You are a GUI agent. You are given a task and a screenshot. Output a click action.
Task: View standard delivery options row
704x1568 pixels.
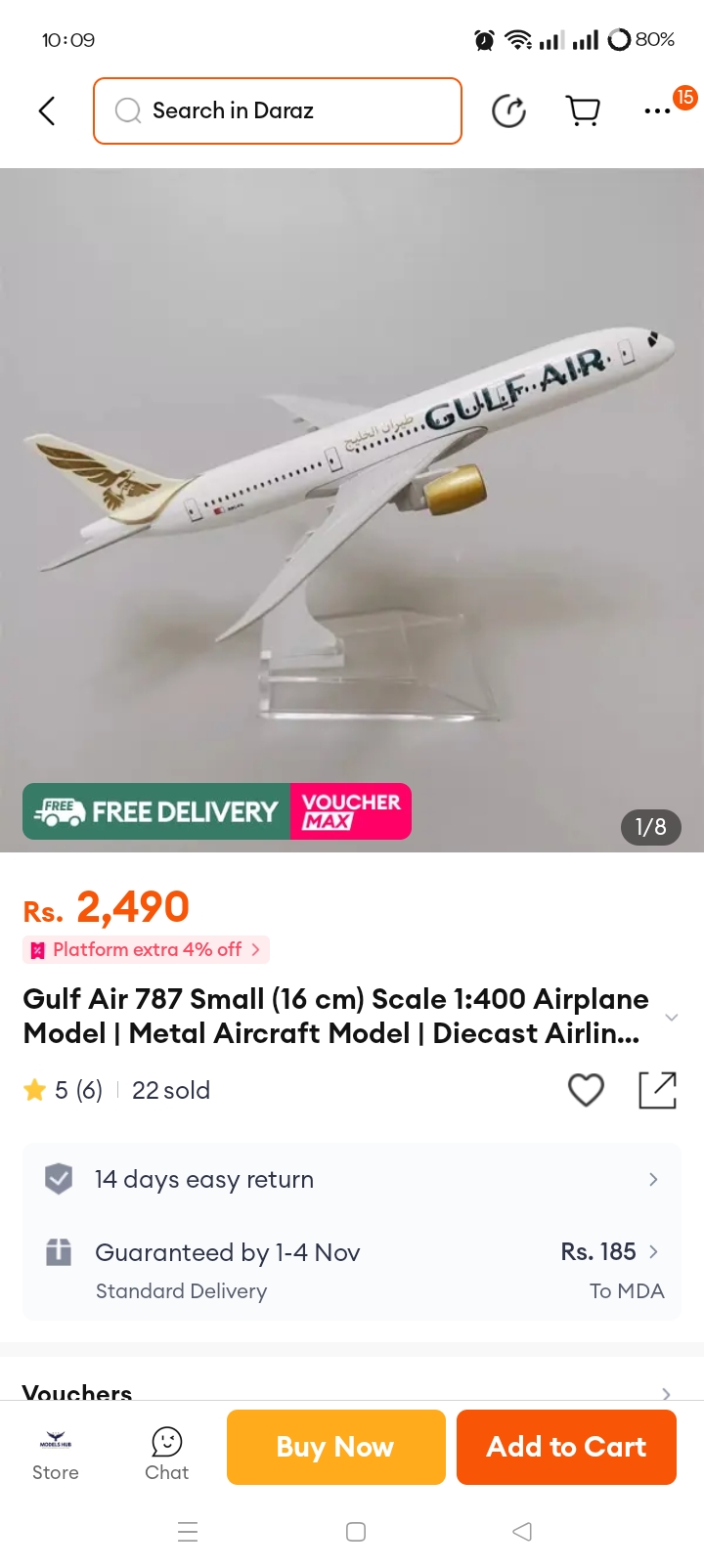(x=352, y=1270)
